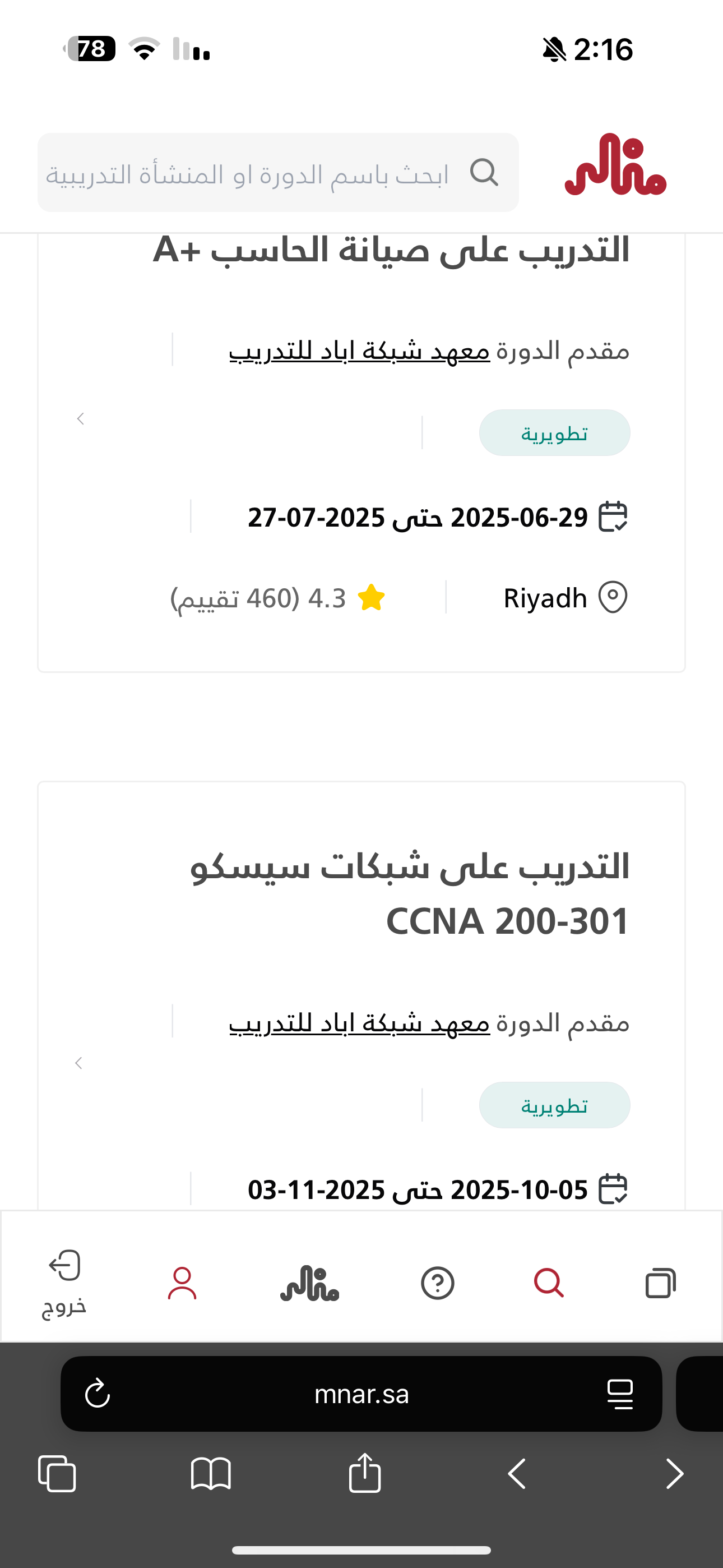723x1568 pixels.
Task: Go back to the previous page
Action: [517, 1473]
